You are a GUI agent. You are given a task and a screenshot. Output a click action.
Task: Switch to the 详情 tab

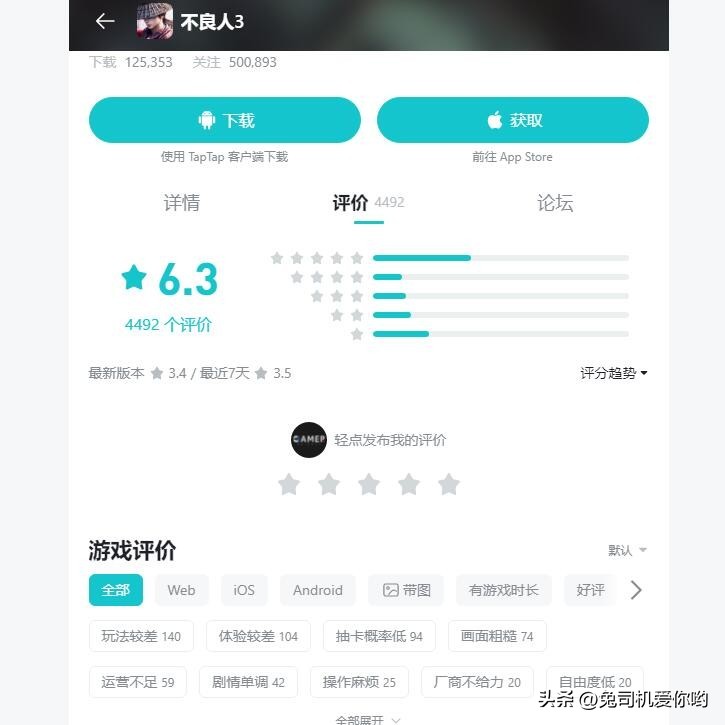click(182, 203)
